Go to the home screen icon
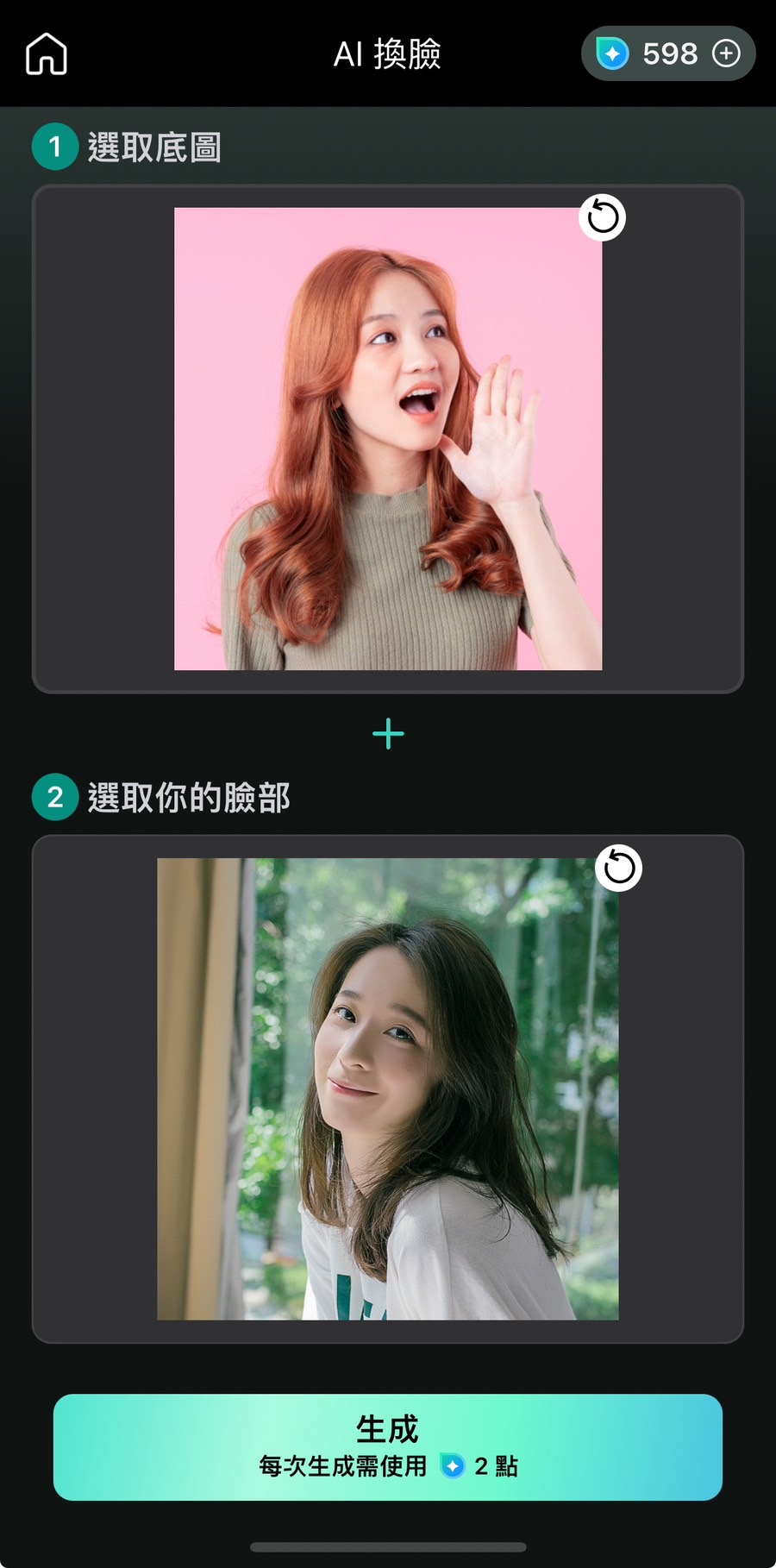776x1568 pixels. [x=47, y=54]
